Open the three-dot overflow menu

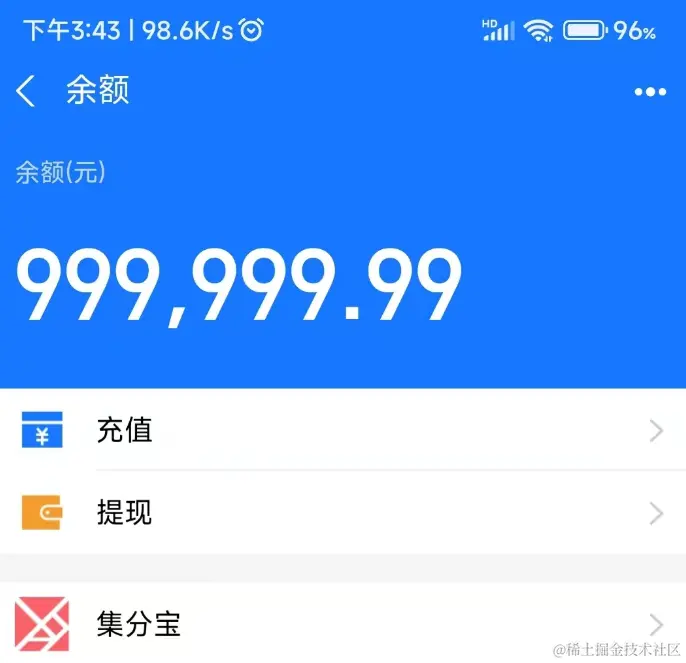click(650, 92)
